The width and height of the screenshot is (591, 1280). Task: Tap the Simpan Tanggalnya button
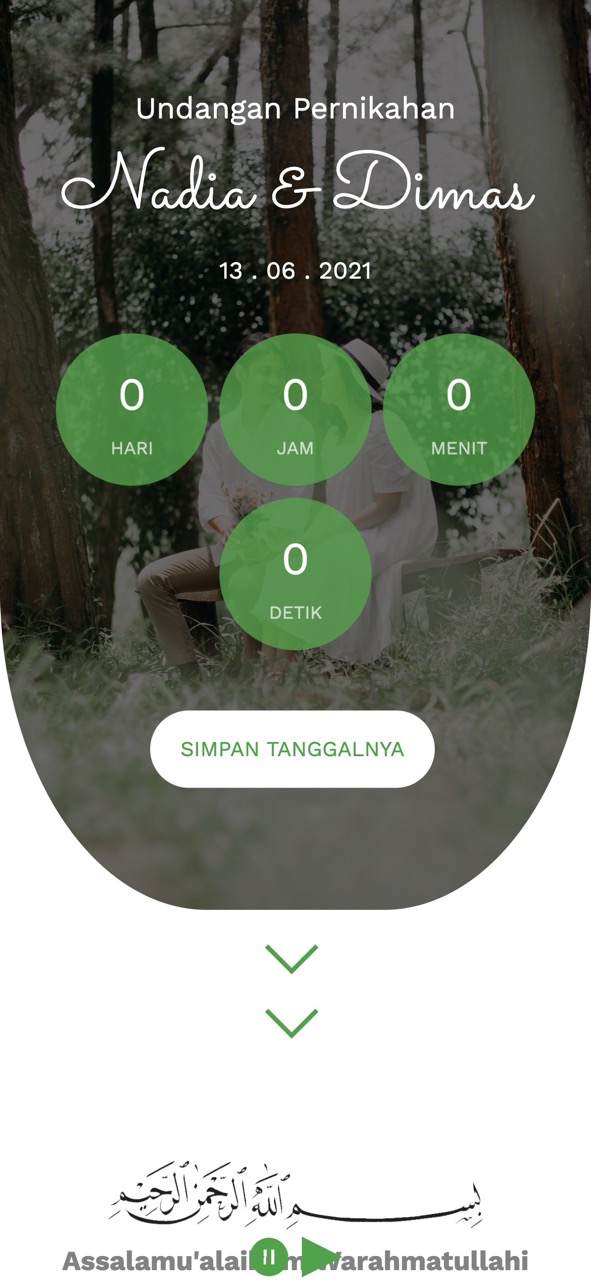click(x=292, y=749)
